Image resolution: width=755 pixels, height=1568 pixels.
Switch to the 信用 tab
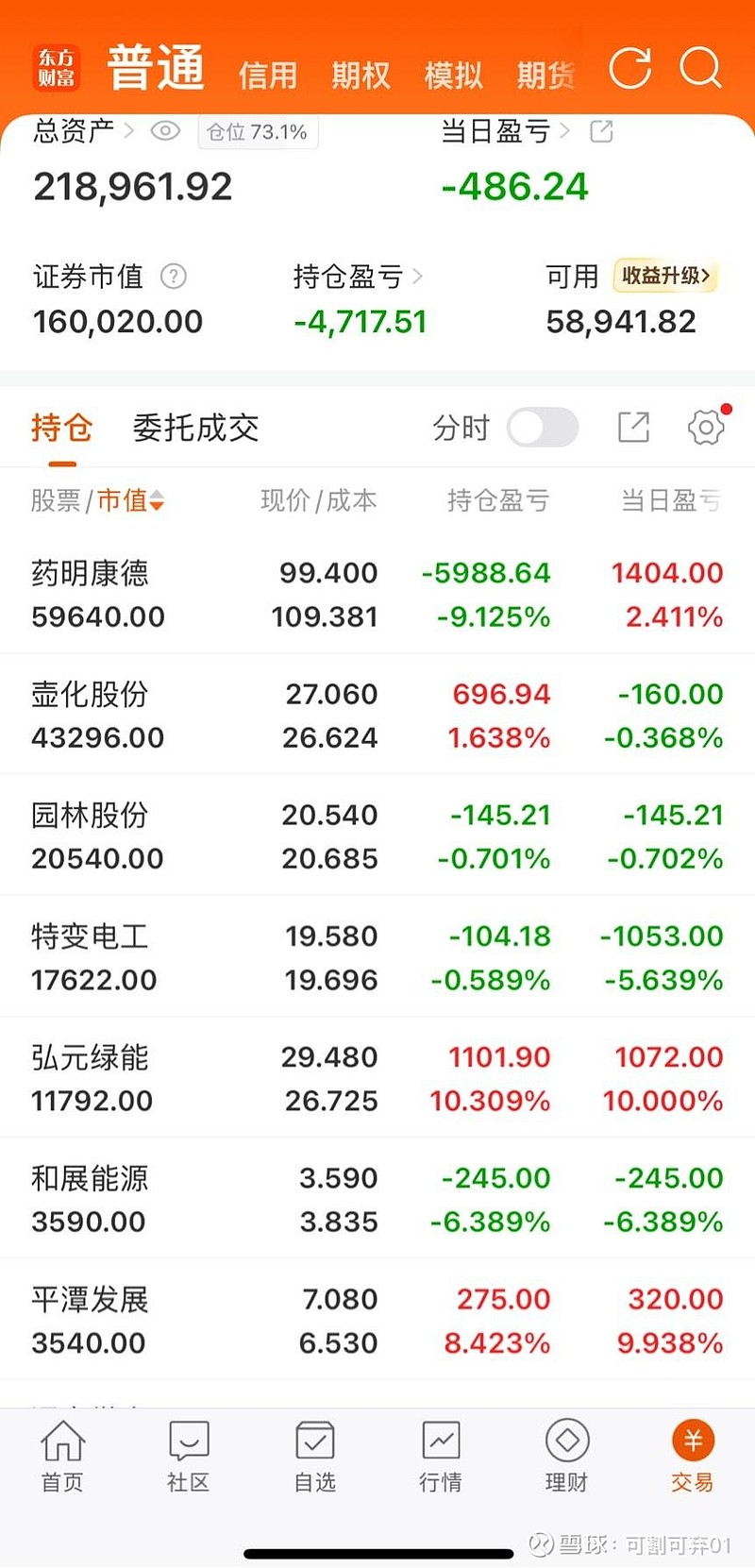pyautogui.click(x=268, y=75)
